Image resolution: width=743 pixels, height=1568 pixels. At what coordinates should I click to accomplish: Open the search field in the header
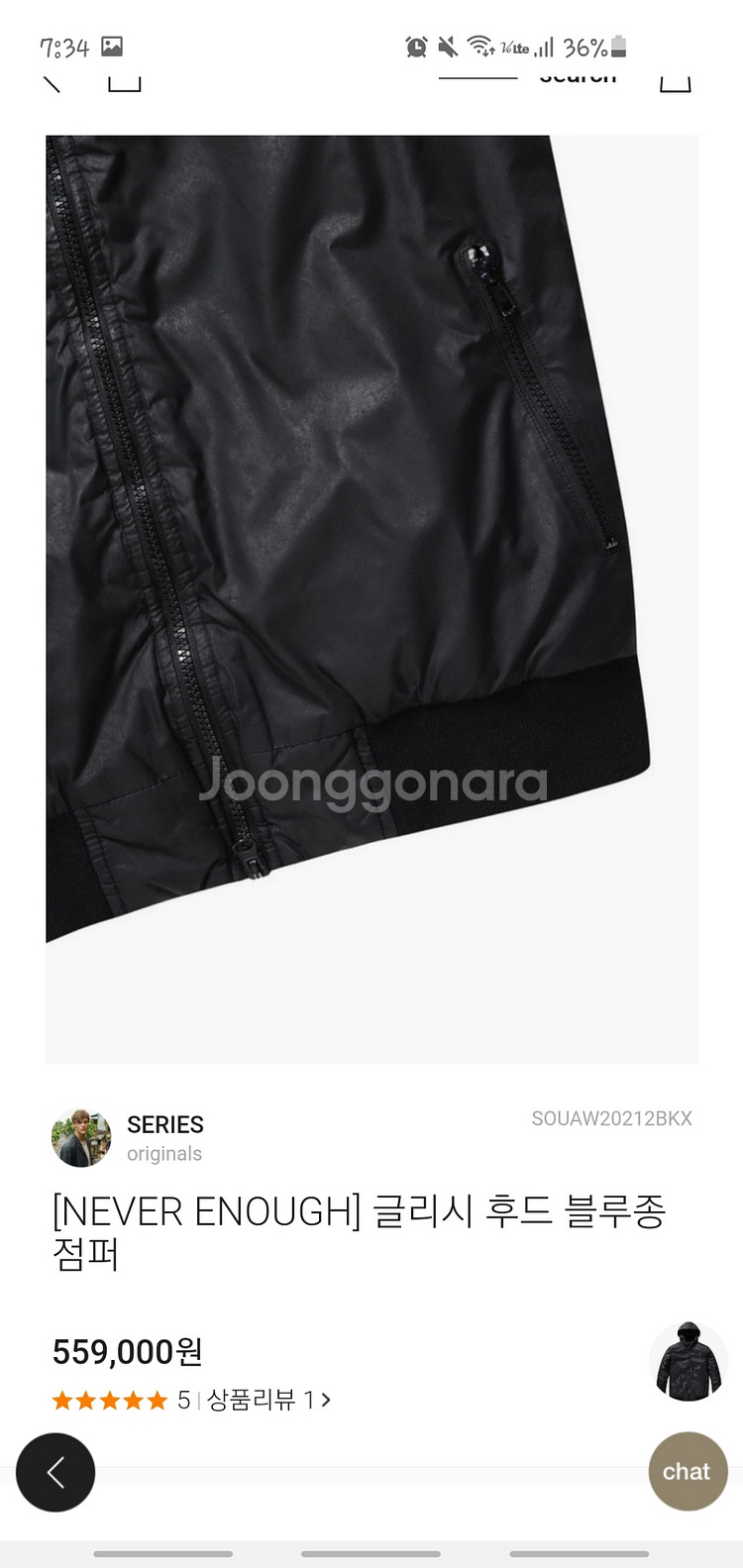[x=578, y=77]
